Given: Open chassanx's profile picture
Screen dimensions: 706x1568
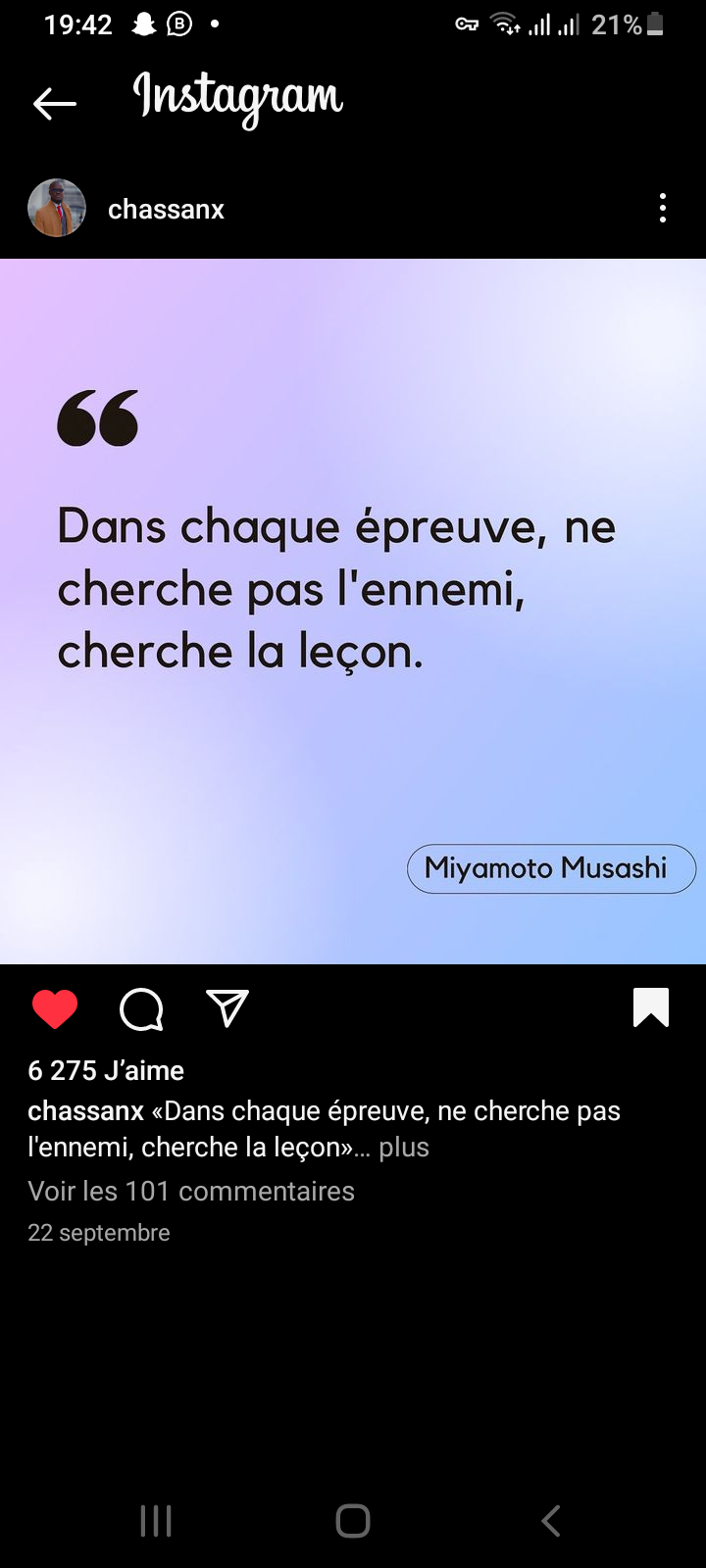Looking at the screenshot, I should [57, 209].
